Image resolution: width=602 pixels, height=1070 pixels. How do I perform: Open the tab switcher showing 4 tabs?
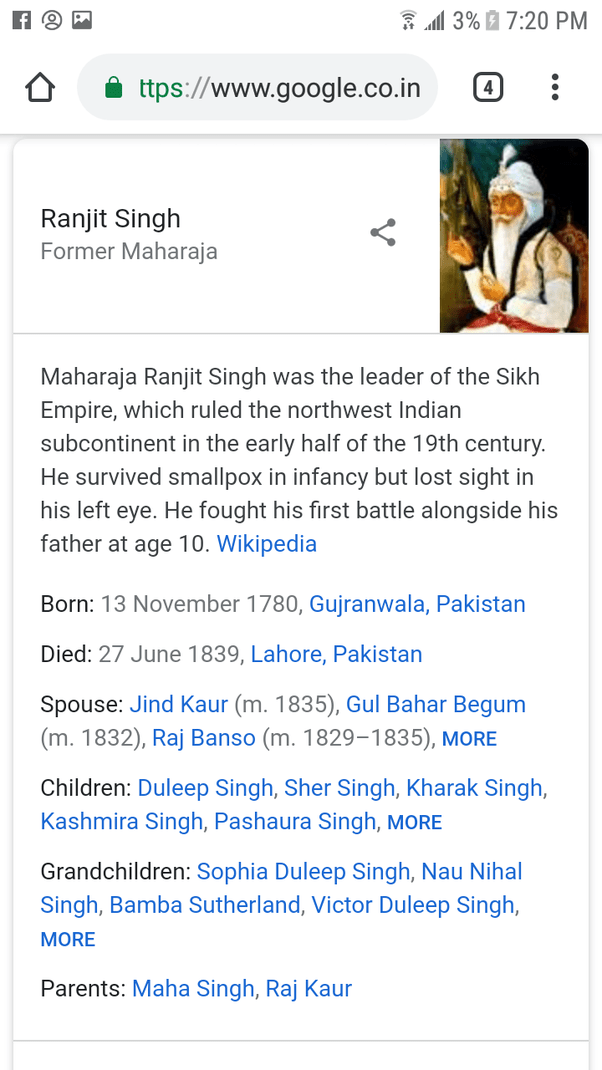488,87
